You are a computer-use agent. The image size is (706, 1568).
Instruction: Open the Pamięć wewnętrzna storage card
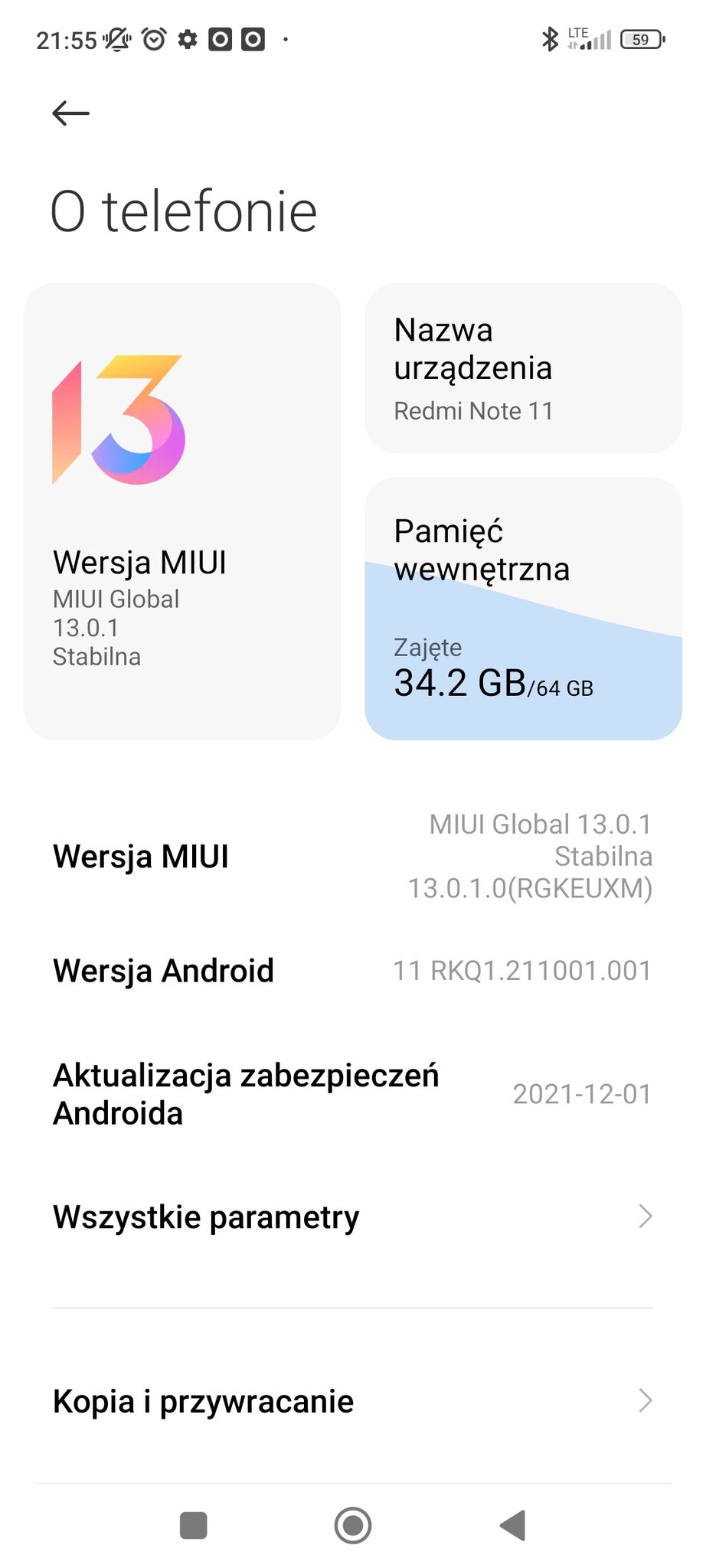coord(523,609)
